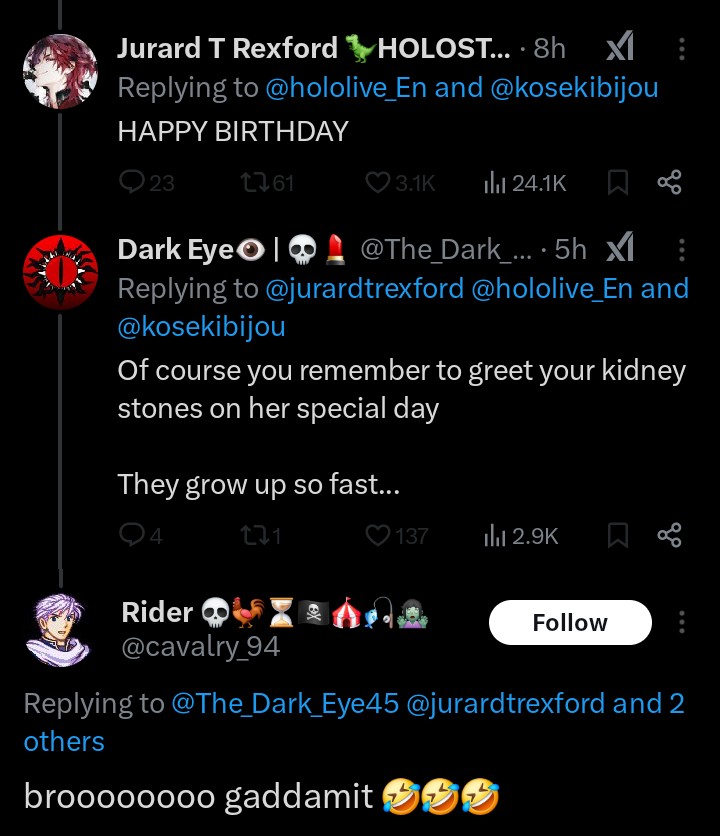Repost Jurard T Rexford's birthday tweet
Image resolution: width=720 pixels, height=836 pixels.
(x=255, y=182)
